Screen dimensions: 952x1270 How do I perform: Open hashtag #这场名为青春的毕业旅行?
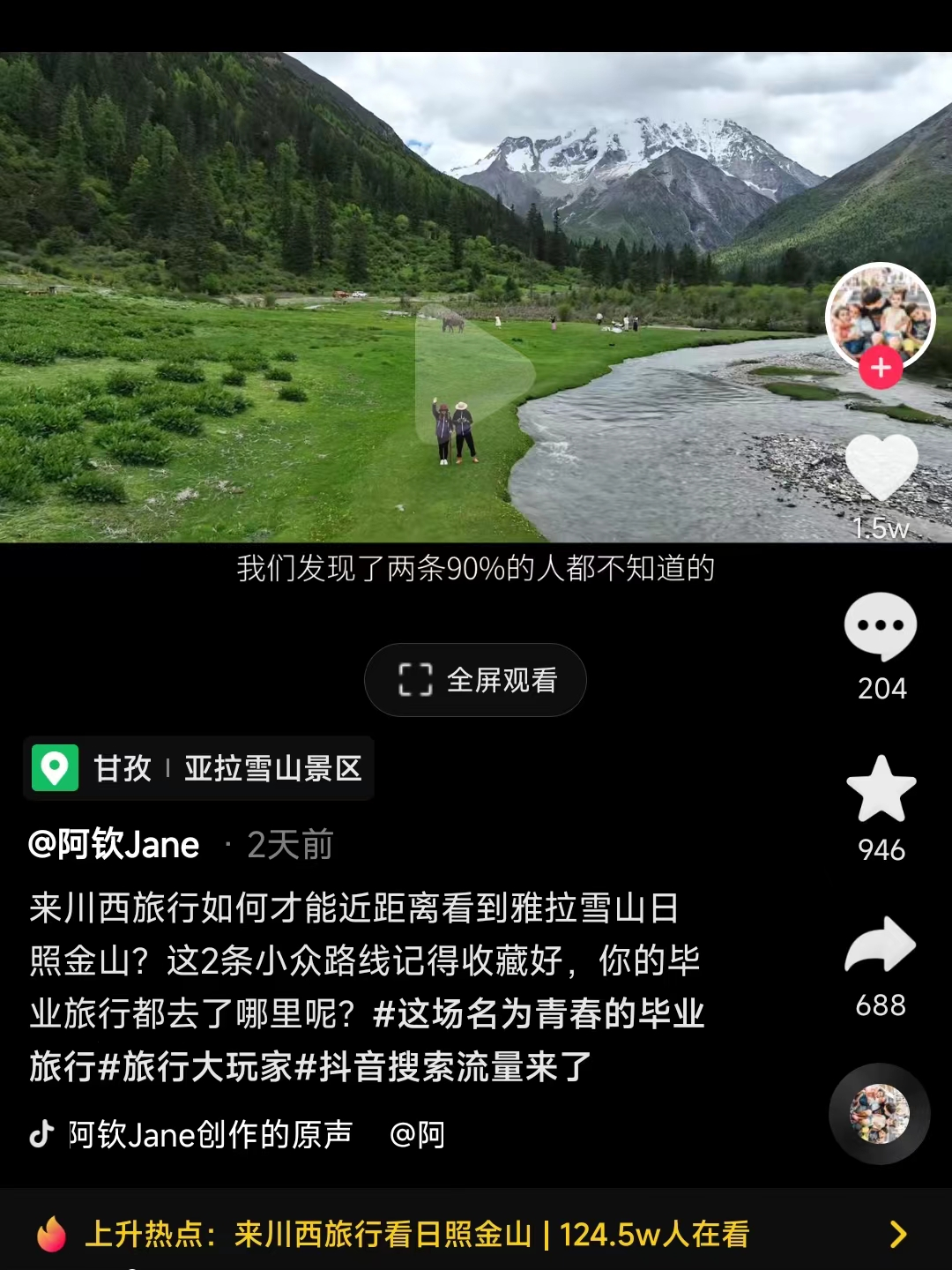(538, 1014)
